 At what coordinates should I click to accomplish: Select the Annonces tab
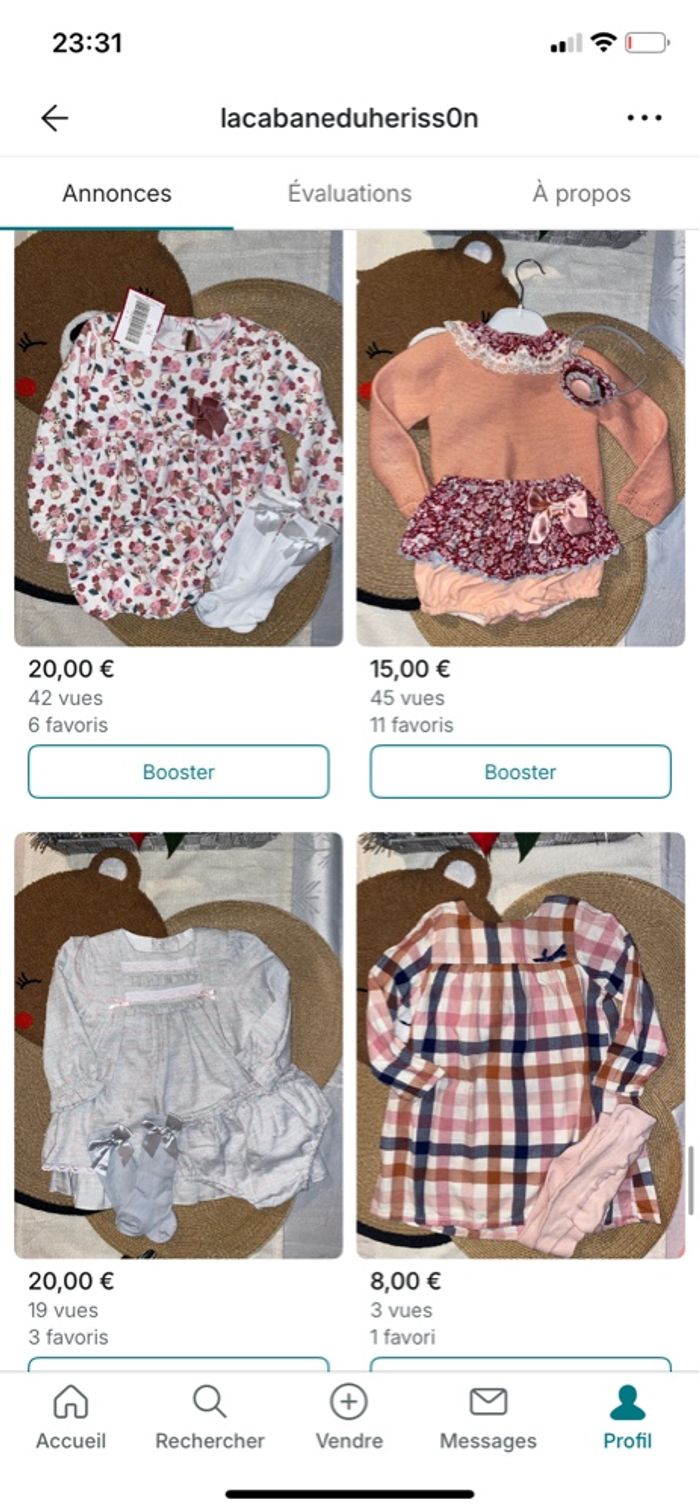click(117, 193)
